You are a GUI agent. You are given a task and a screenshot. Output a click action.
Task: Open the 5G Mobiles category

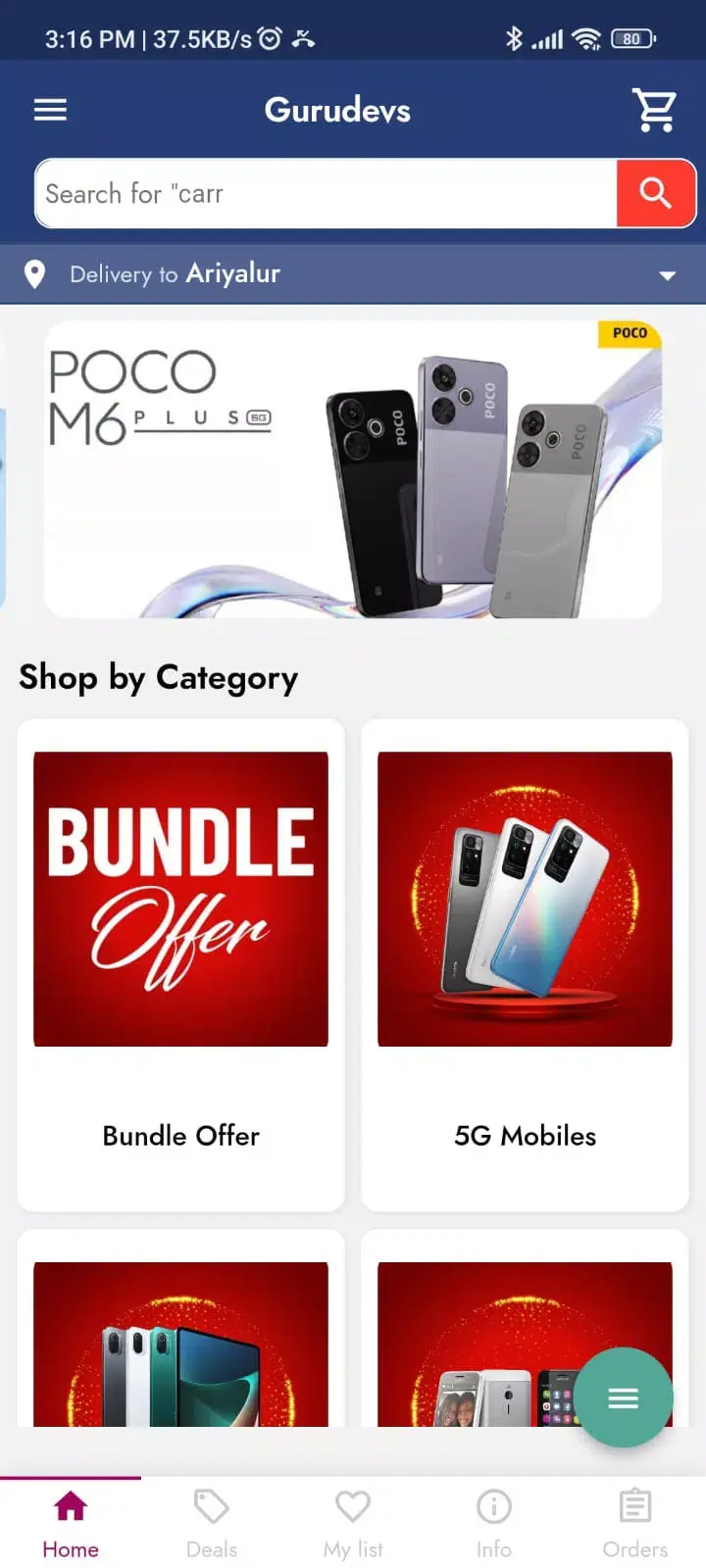pos(525,965)
